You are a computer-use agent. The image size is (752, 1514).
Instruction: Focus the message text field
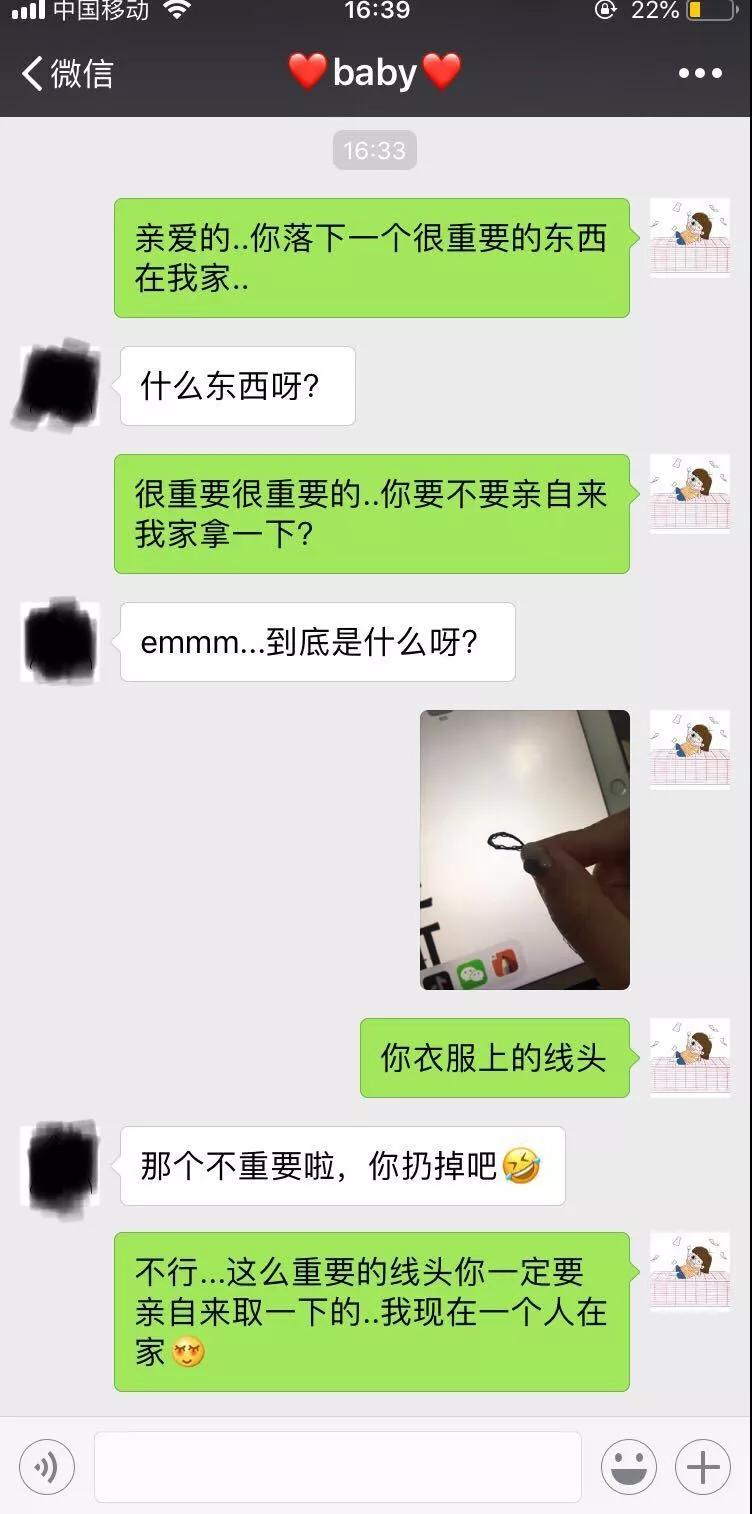(337, 1467)
